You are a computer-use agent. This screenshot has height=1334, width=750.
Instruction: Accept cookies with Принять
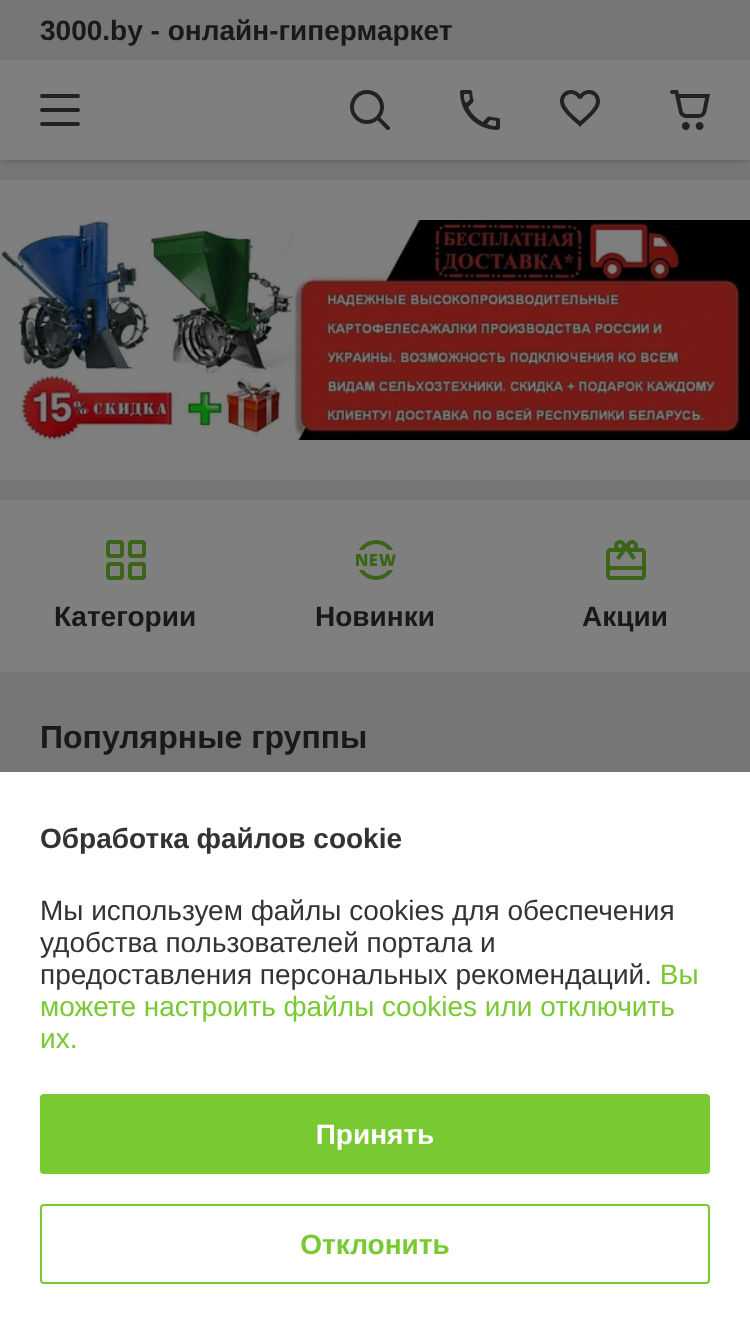375,1134
